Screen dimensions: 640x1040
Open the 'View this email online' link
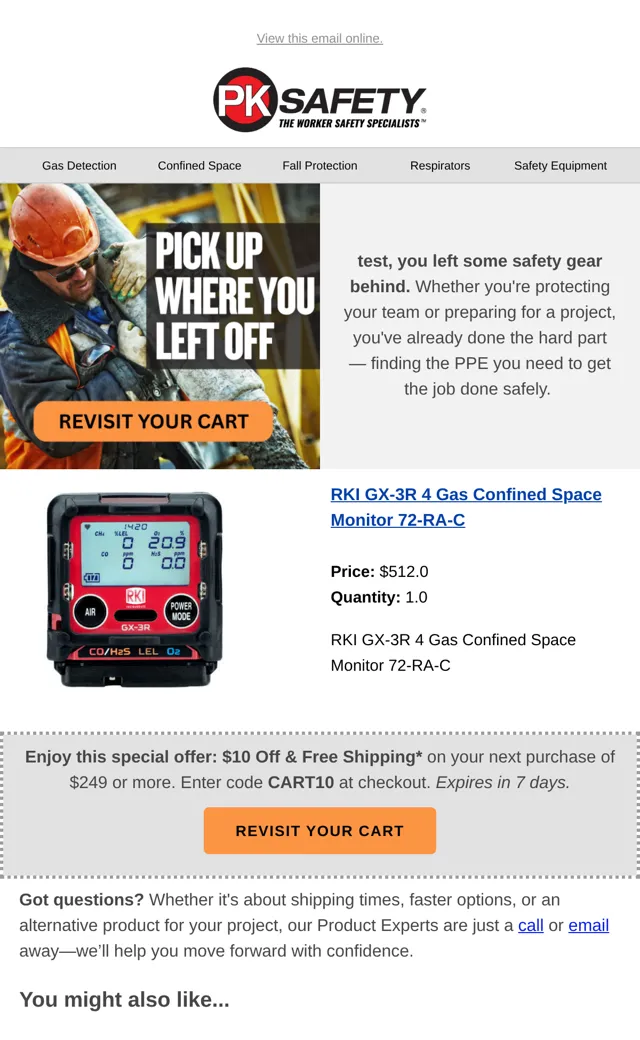(x=320, y=38)
